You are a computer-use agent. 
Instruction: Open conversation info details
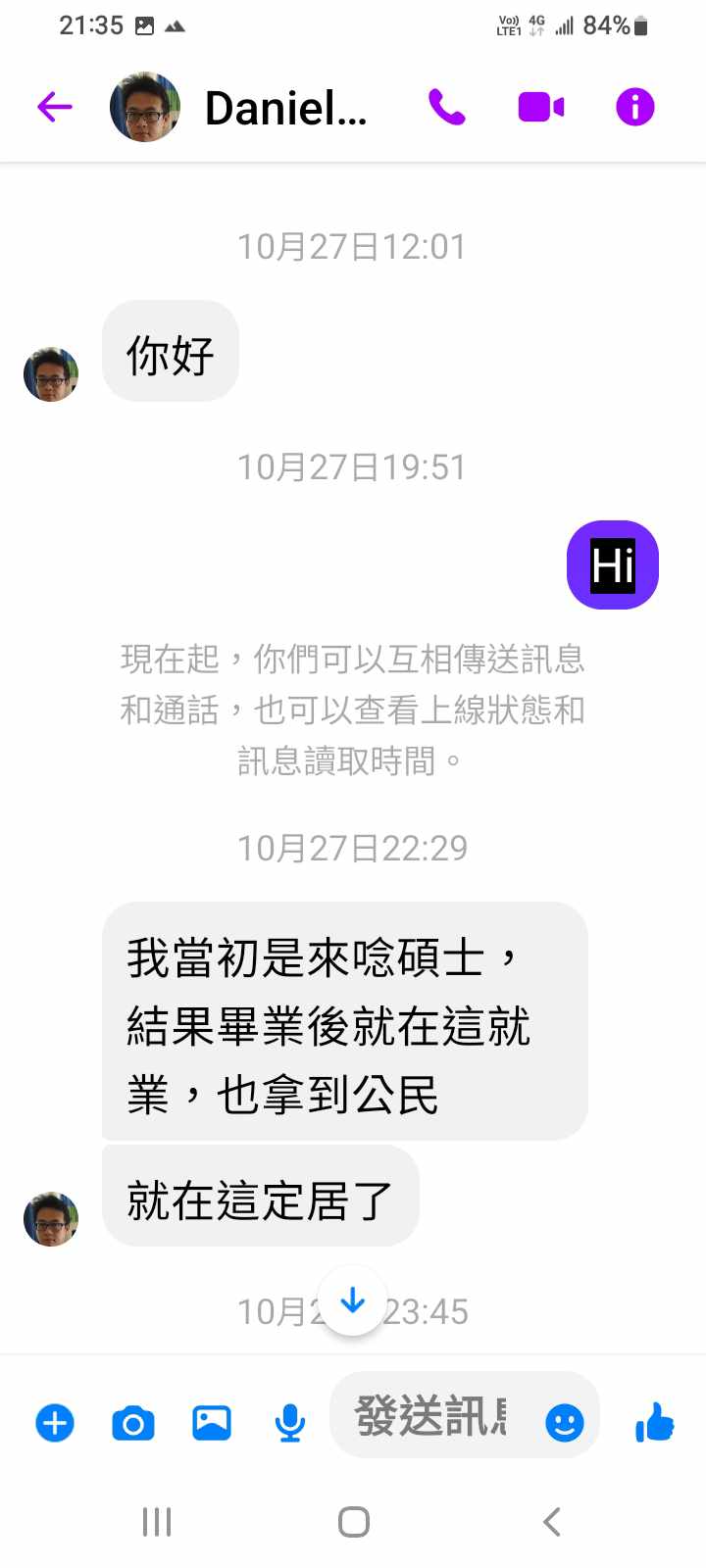[634, 107]
